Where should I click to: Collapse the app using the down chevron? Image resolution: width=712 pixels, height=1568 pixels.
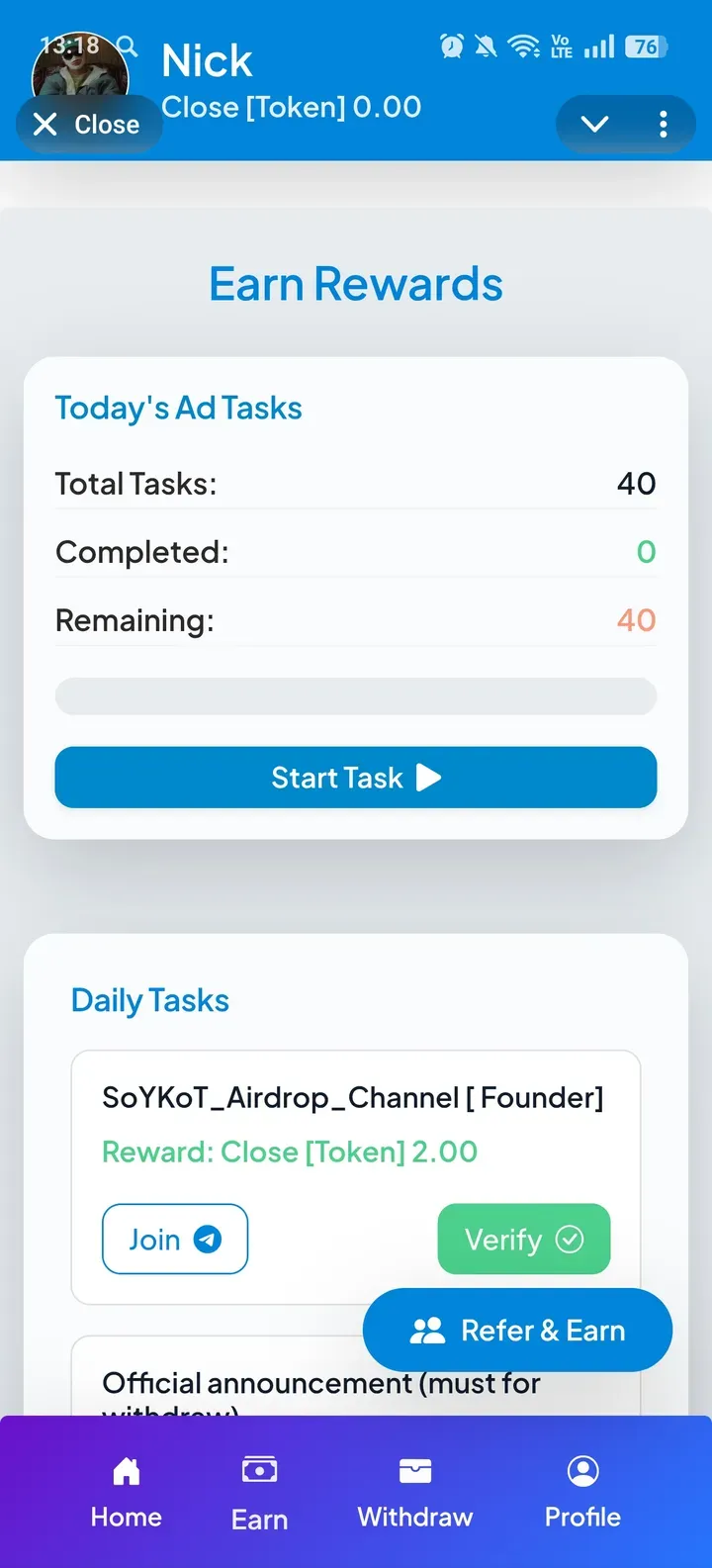[x=594, y=125]
